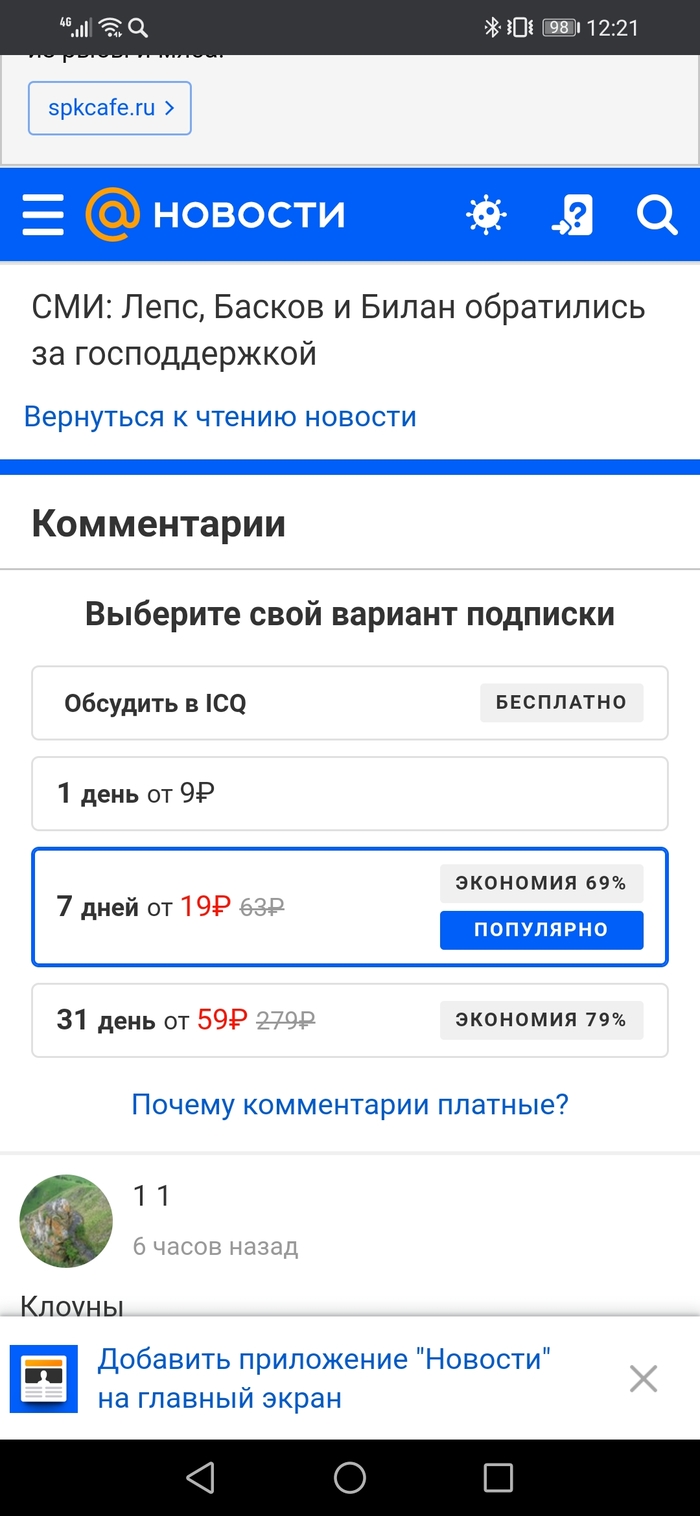Open the coronavirus section icon

(x=487, y=215)
